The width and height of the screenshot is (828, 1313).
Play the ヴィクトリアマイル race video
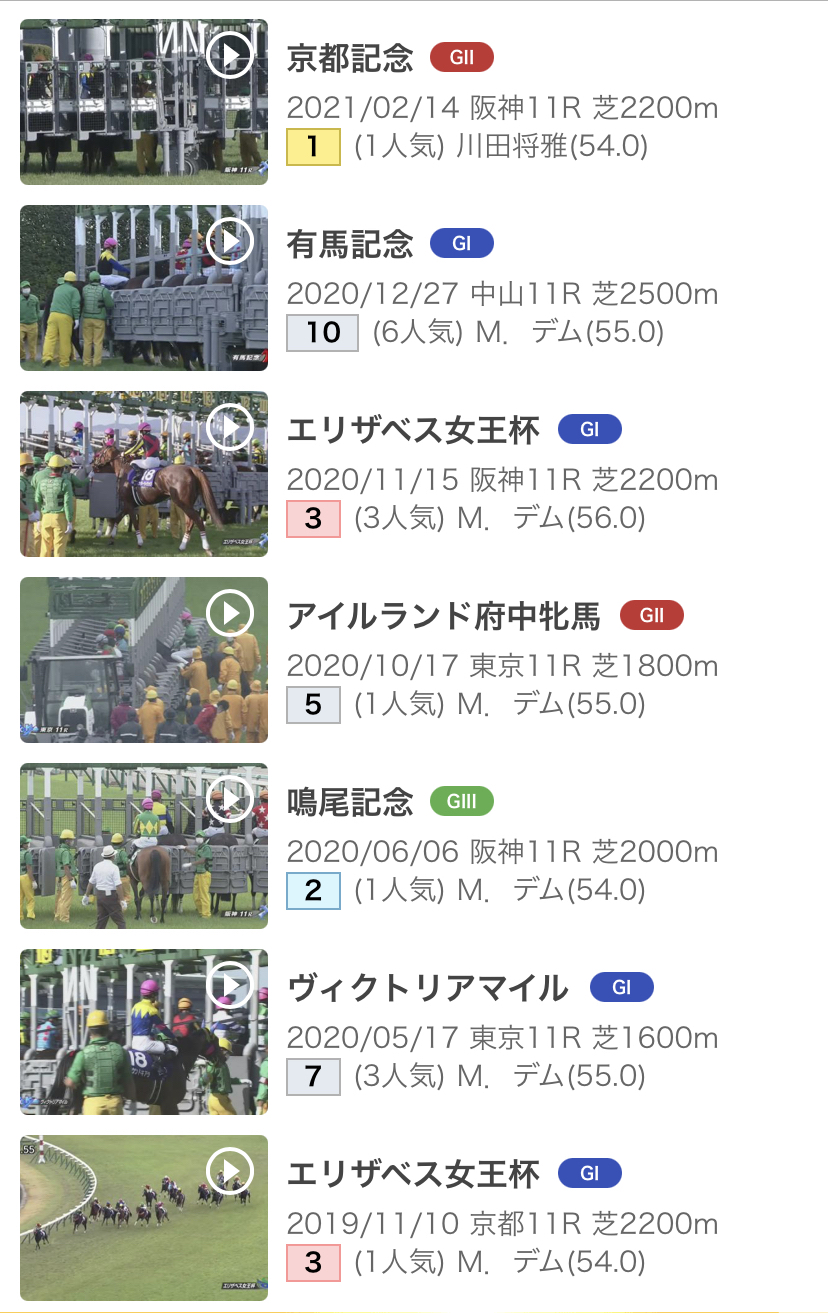pyautogui.click(x=230, y=986)
